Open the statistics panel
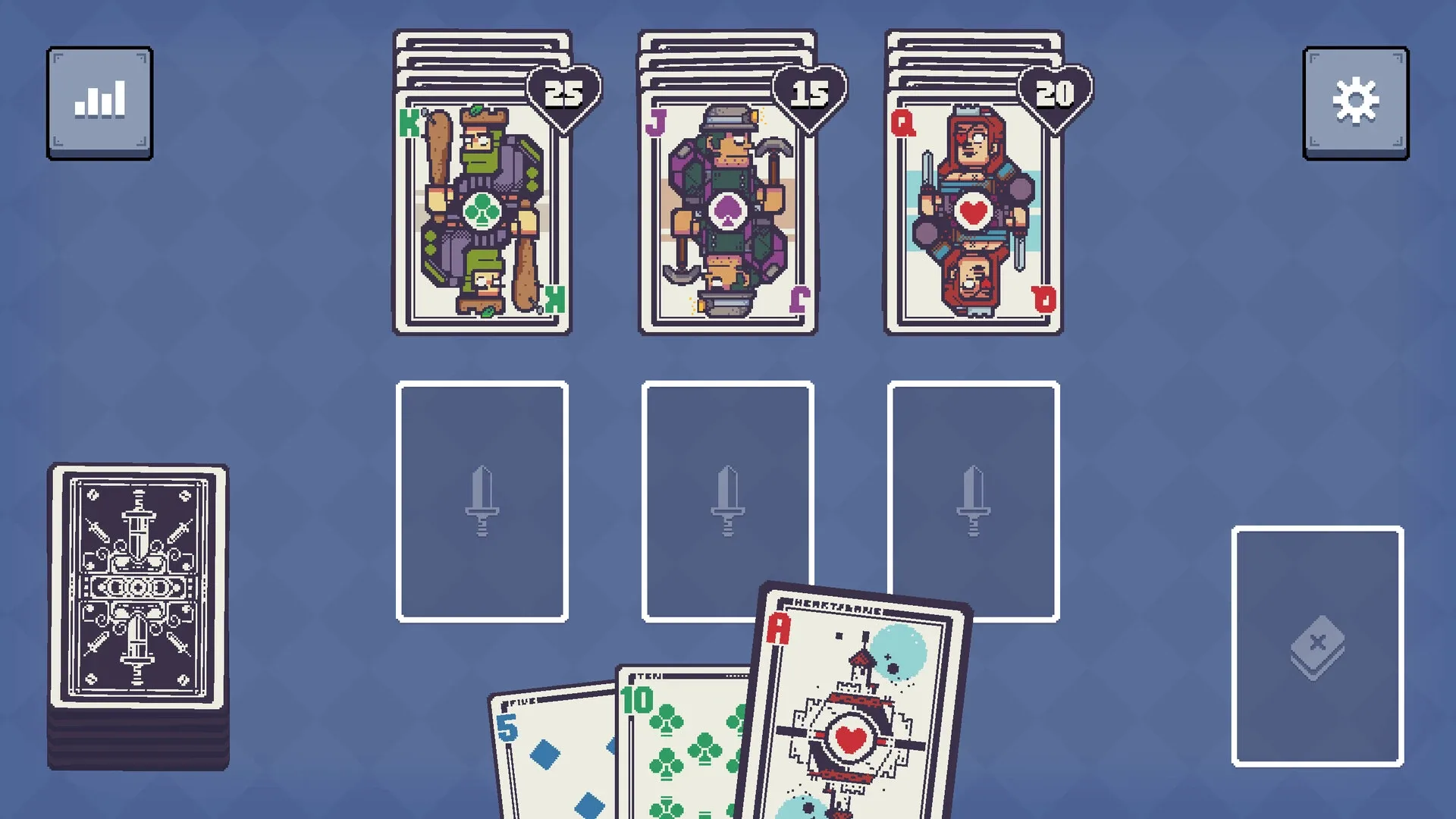1456x819 pixels. pos(99,102)
